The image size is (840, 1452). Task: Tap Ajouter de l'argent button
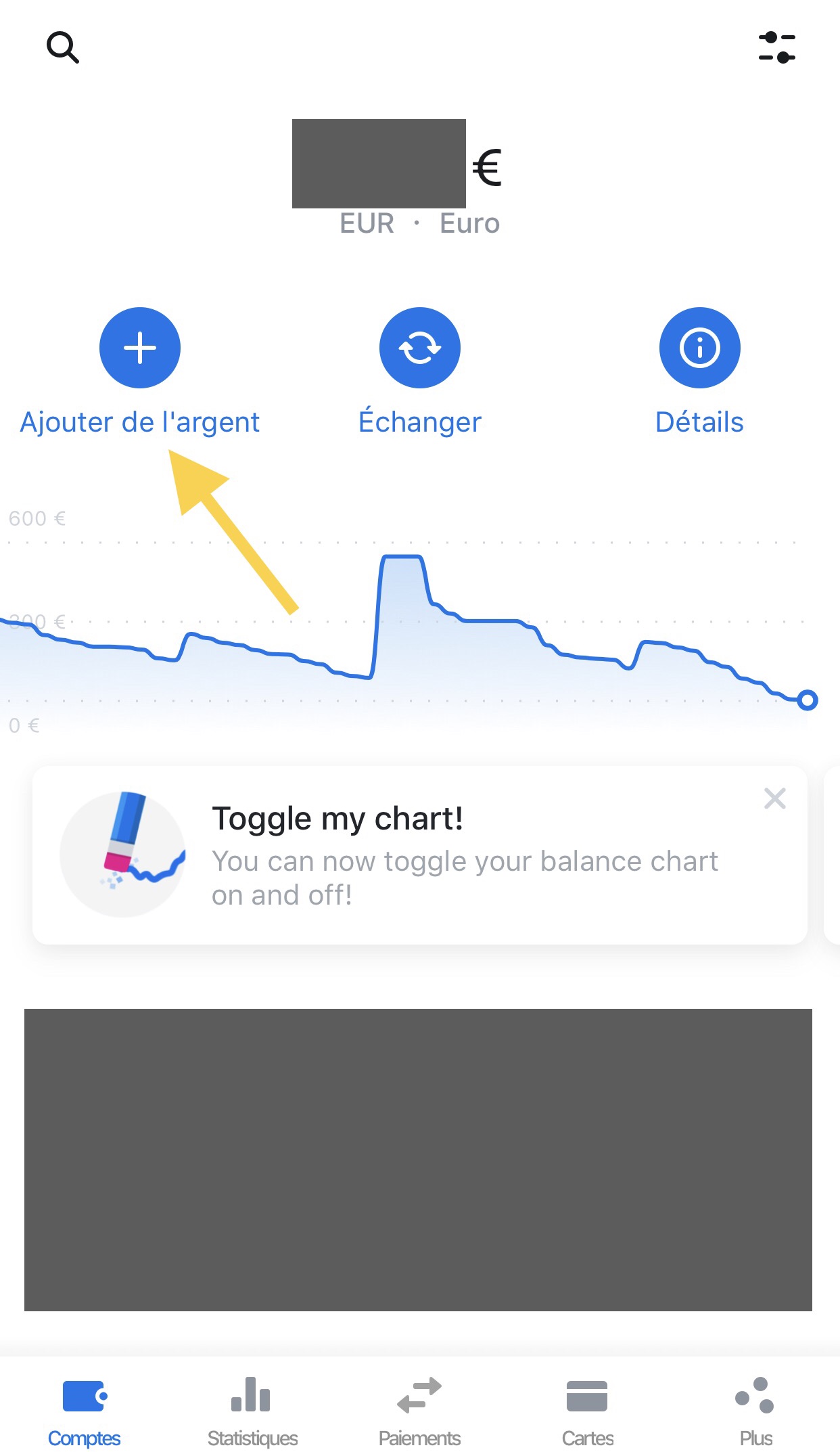140,348
